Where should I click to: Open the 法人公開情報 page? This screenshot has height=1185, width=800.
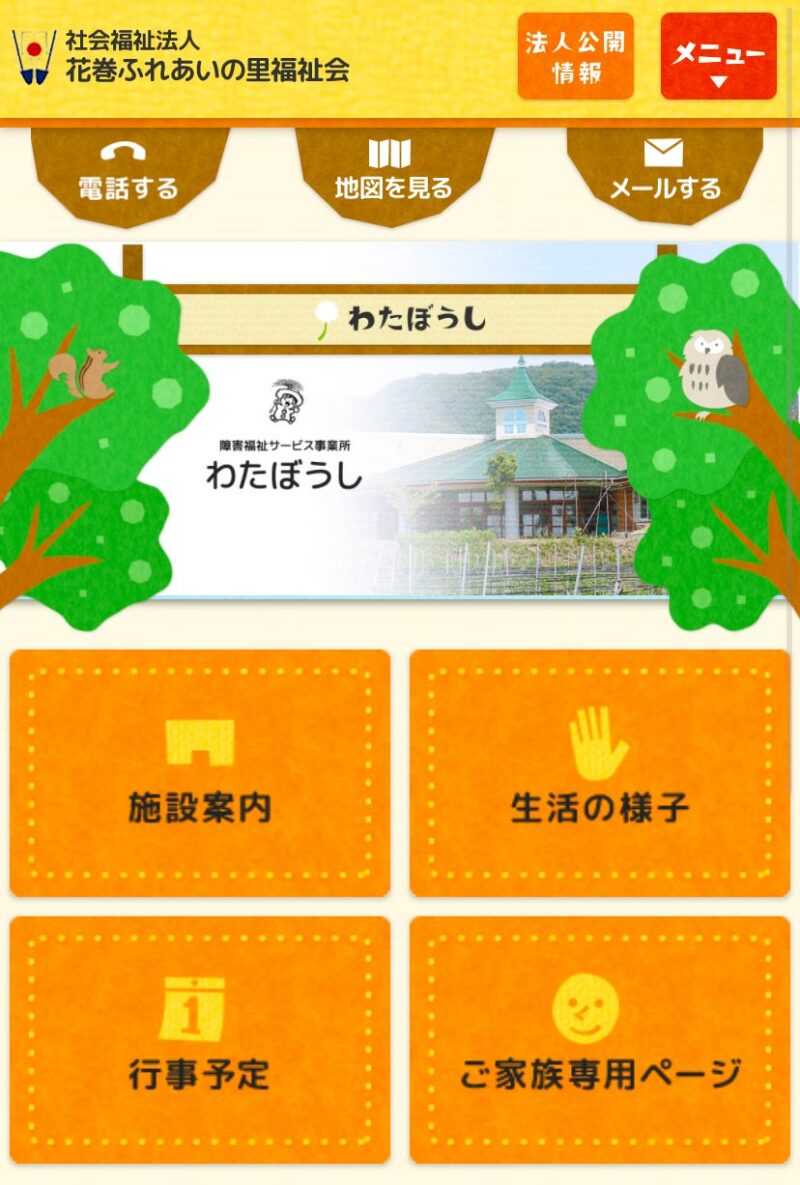[575, 56]
